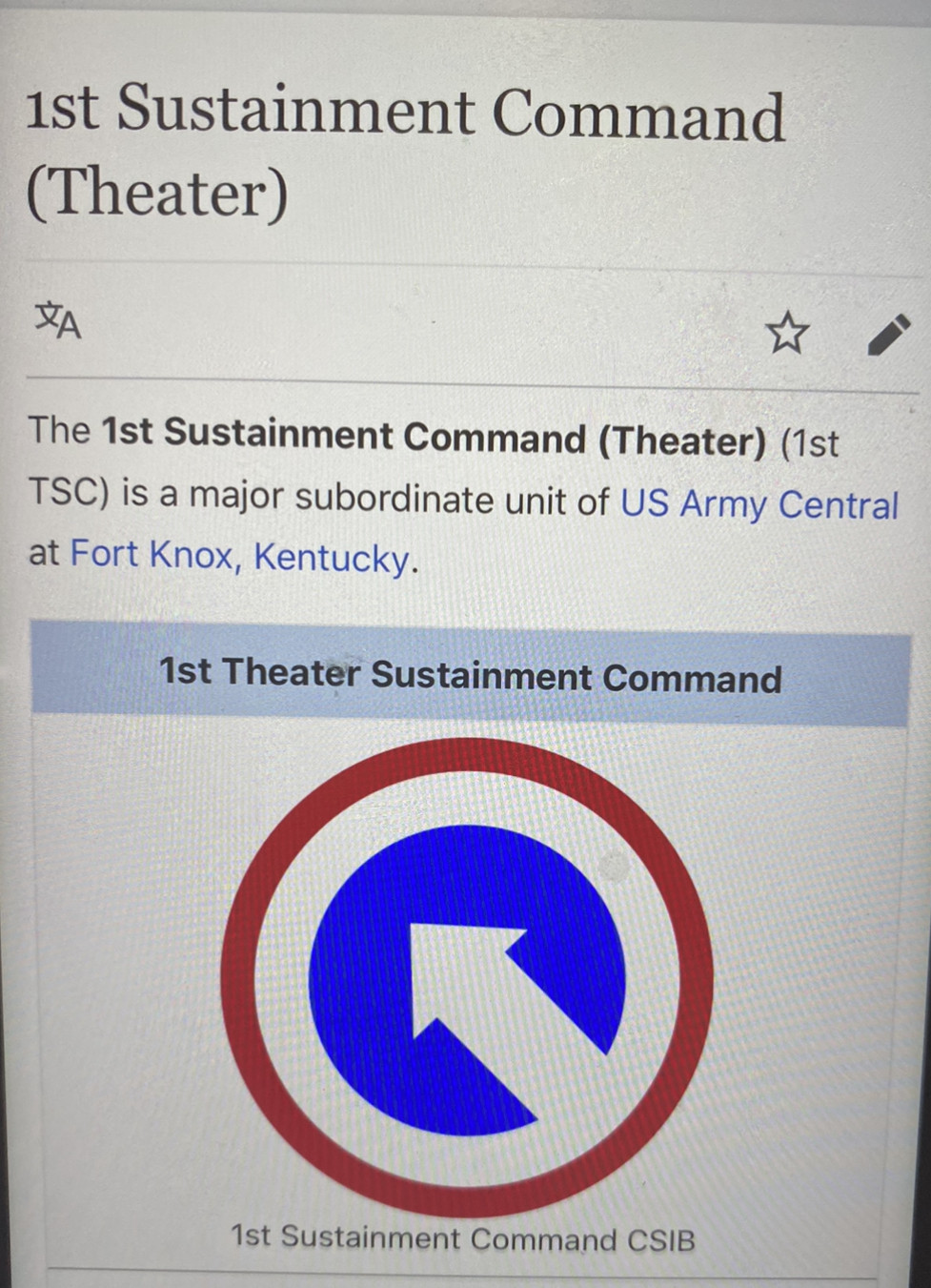
Task: Open the US Army Central link
Action: tap(759, 503)
